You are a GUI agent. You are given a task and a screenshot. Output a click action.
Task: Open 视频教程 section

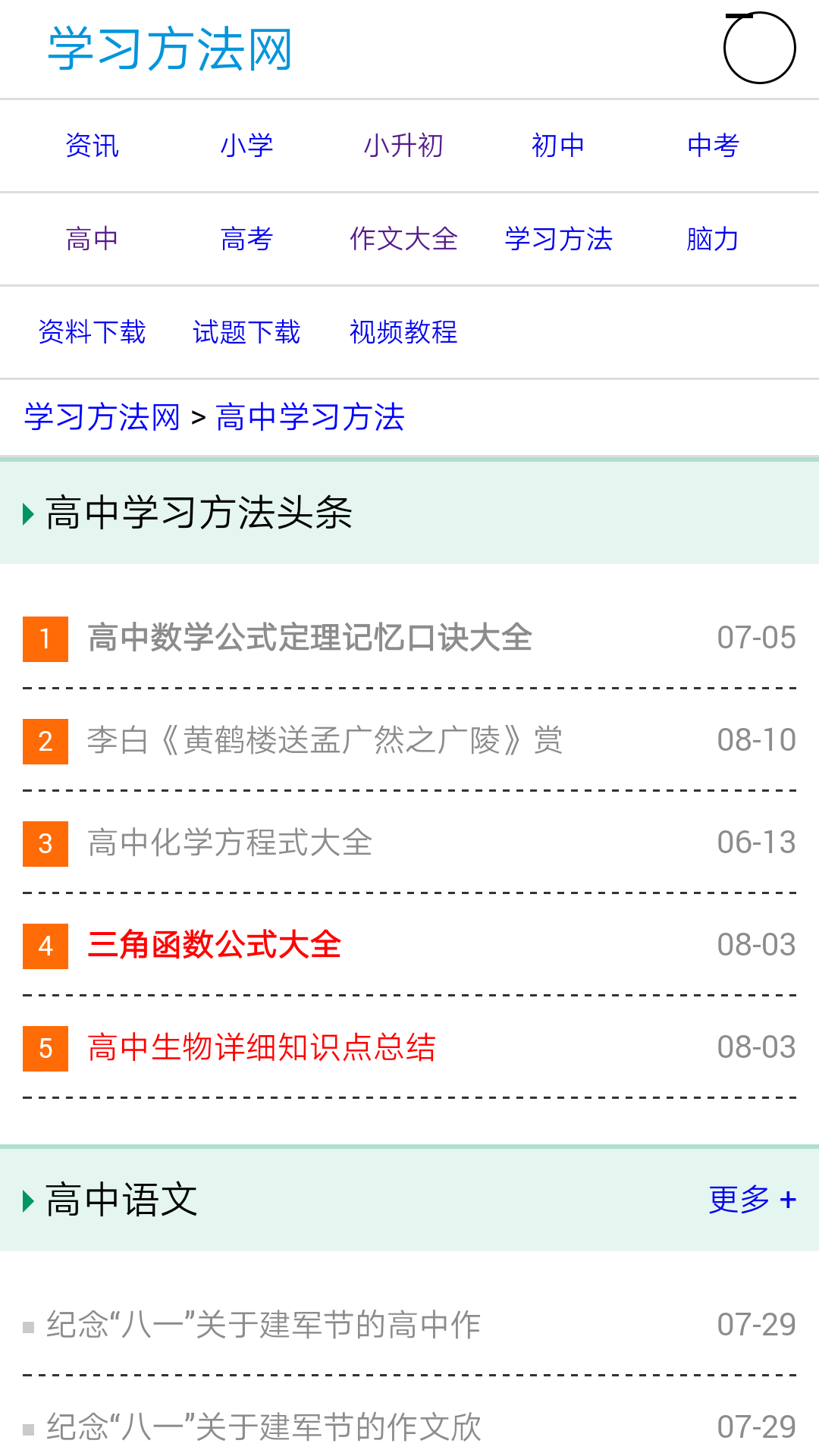(x=403, y=332)
